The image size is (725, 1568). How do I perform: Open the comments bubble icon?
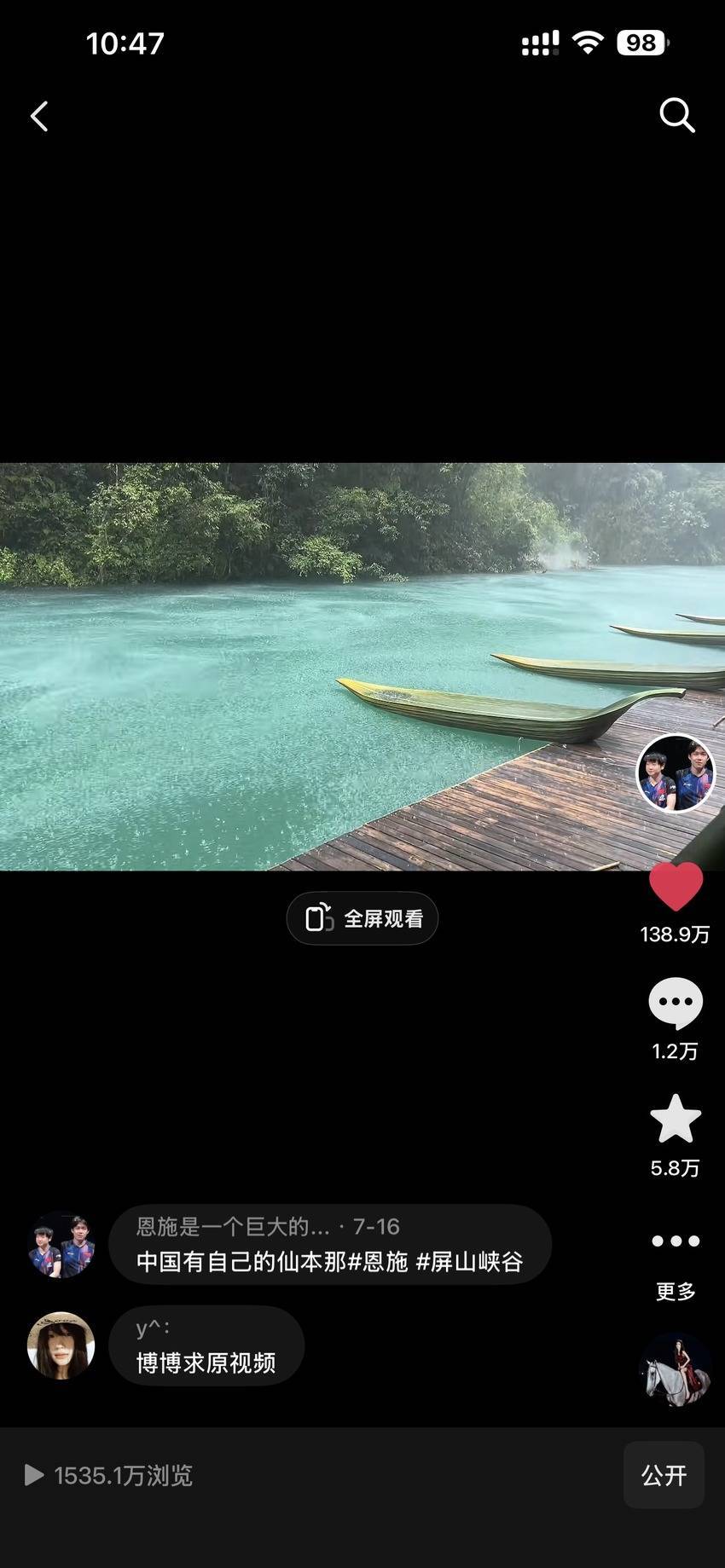point(676,1004)
